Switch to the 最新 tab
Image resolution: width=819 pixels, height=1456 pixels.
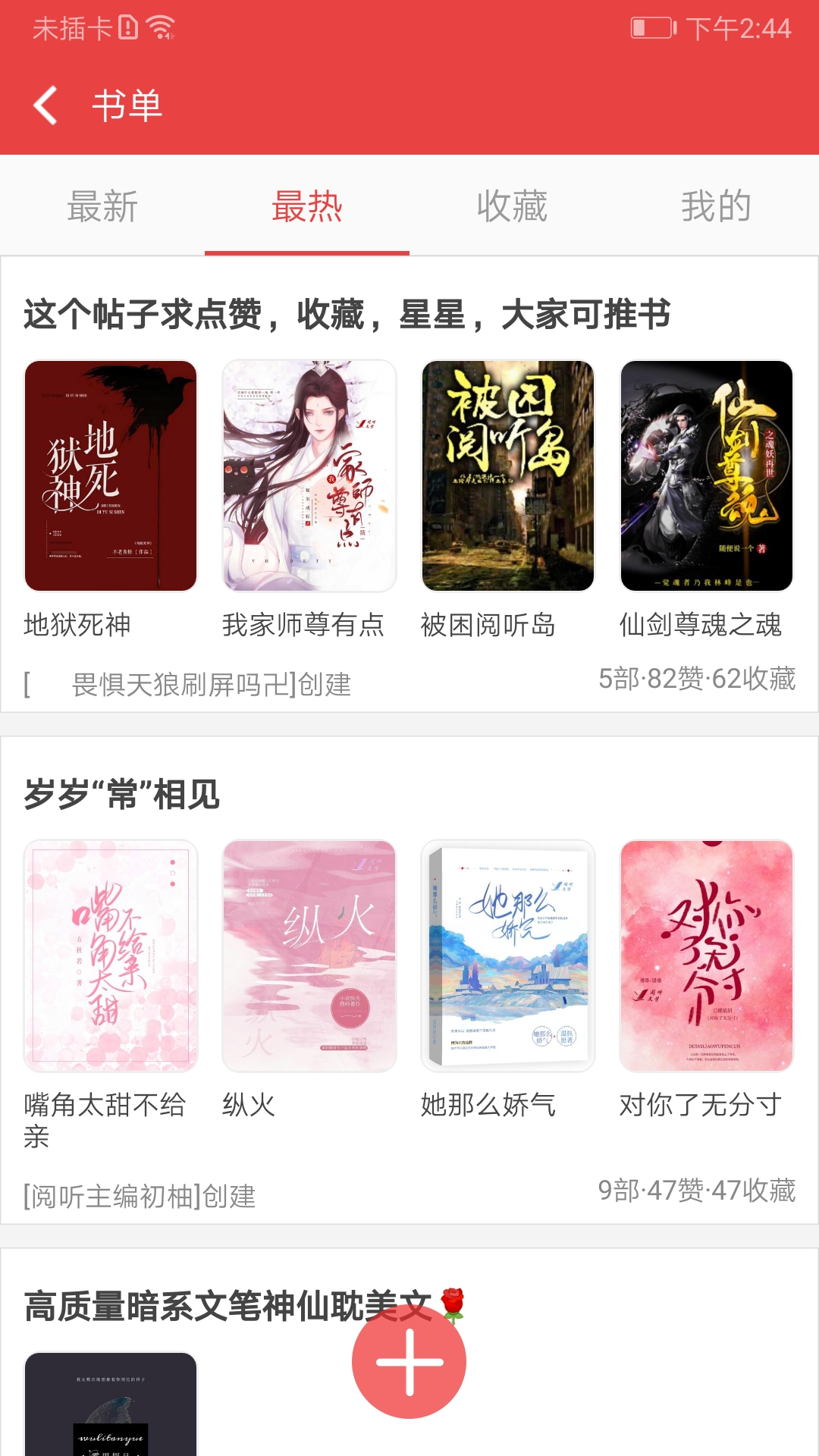click(x=102, y=206)
